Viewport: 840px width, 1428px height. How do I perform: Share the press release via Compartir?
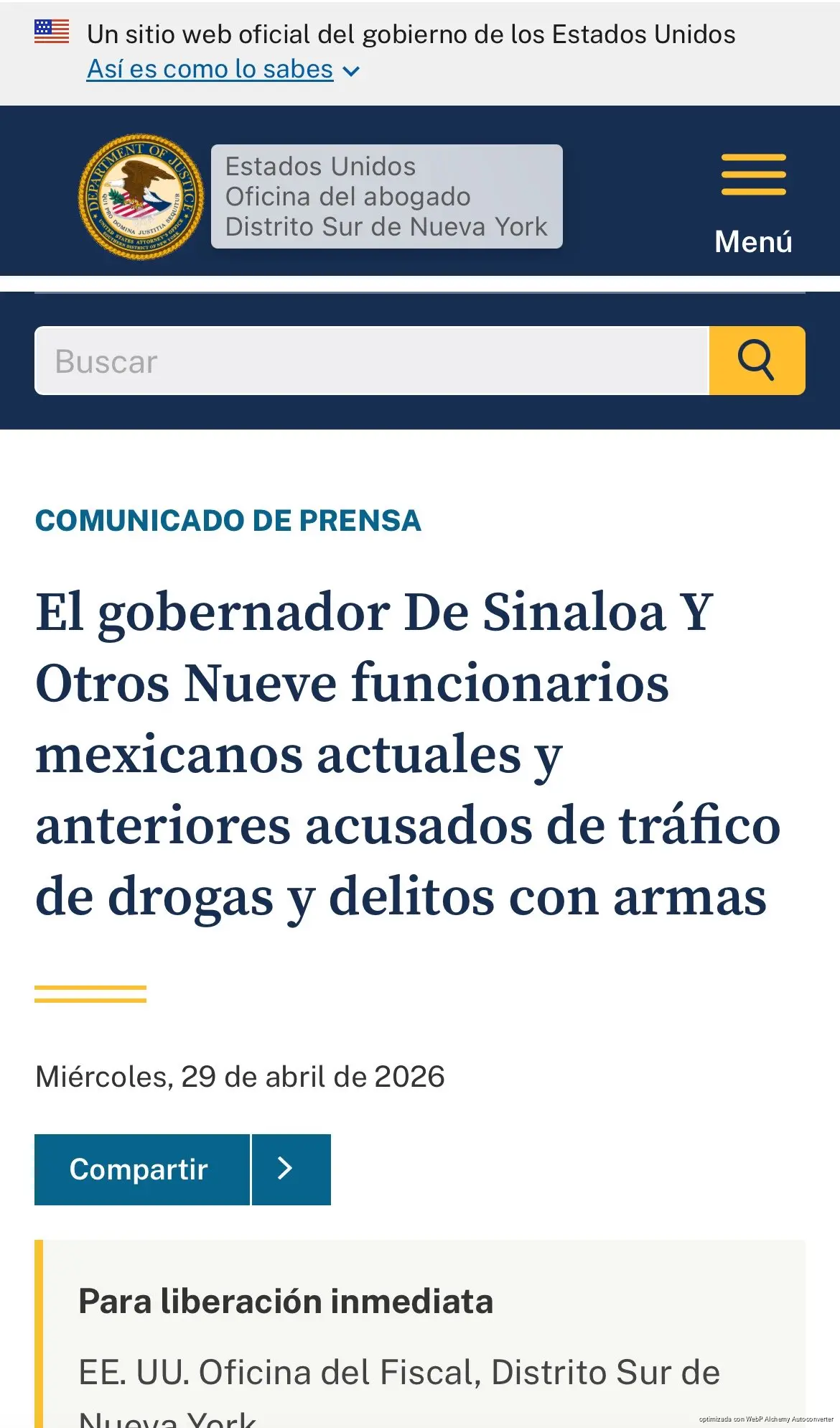coord(141,1169)
